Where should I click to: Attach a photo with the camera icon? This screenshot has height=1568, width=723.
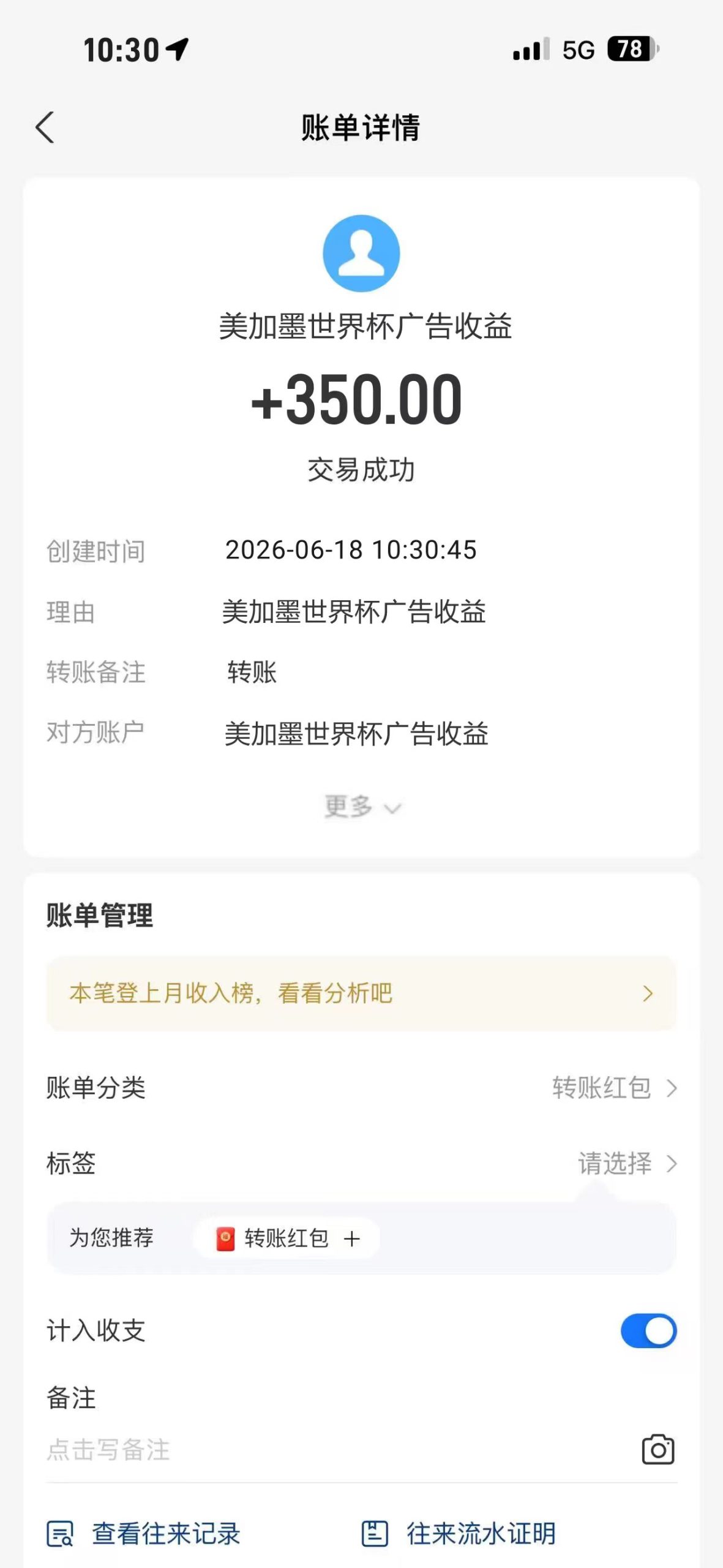658,1449
